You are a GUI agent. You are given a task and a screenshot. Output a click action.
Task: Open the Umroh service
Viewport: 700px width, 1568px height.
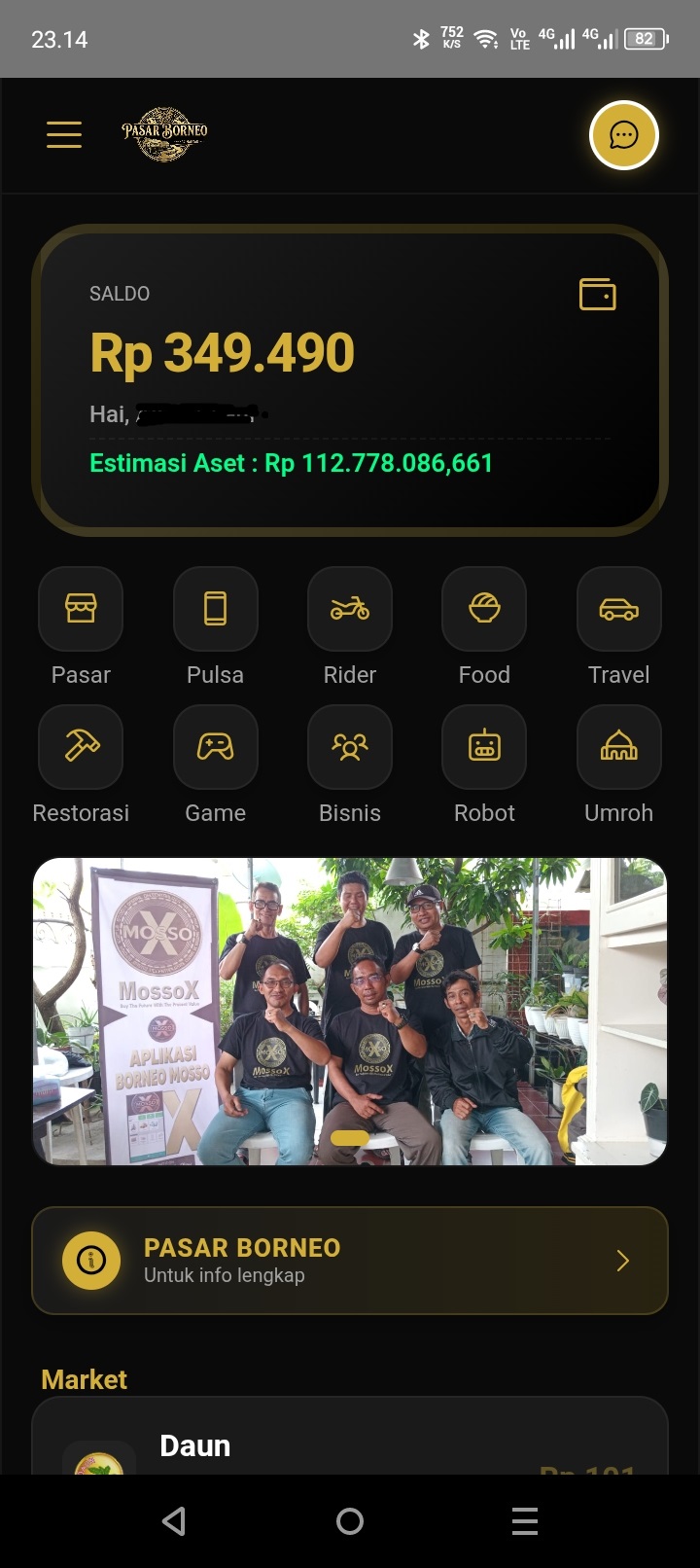coord(618,747)
